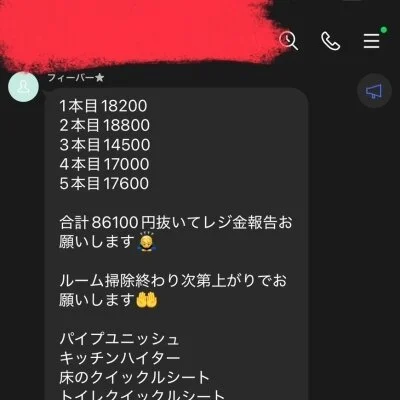View フィーバー★'s profile picture
Image resolution: width=400 pixels, height=400 pixels.
coord(23,87)
